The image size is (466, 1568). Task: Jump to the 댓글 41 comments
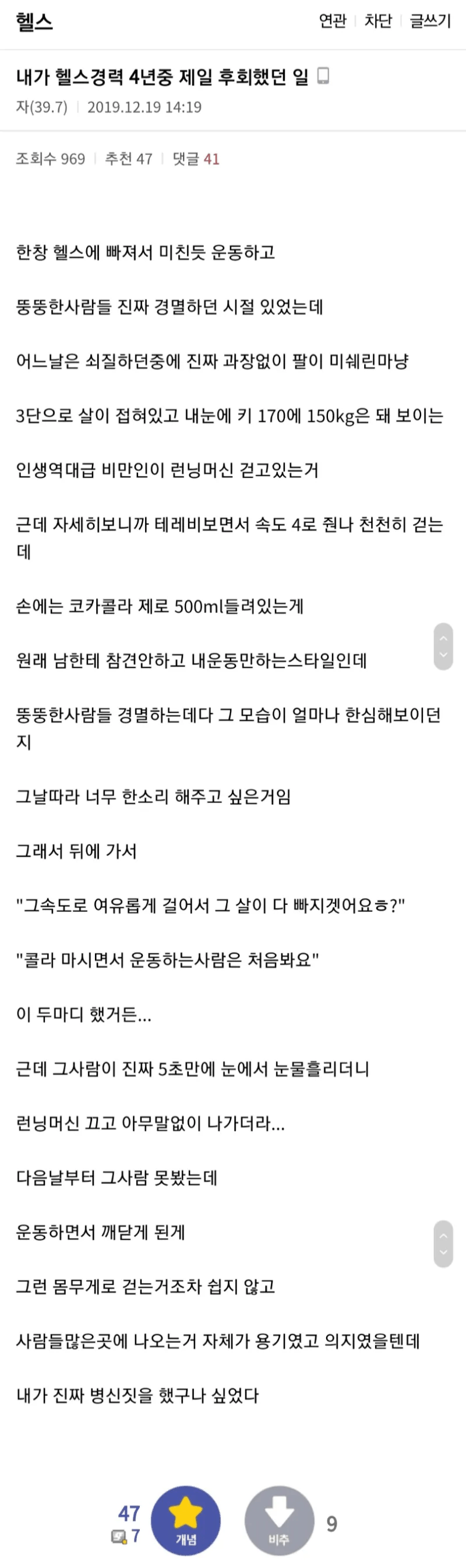[x=196, y=159]
